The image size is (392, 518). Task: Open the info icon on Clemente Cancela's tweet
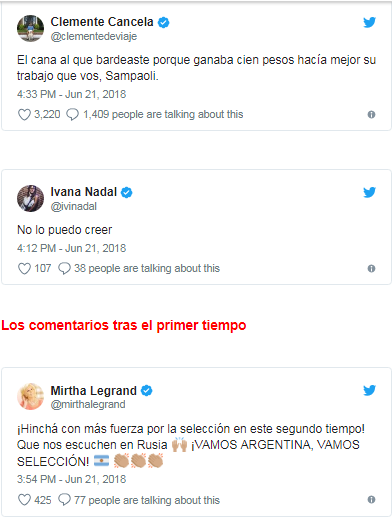(371, 115)
